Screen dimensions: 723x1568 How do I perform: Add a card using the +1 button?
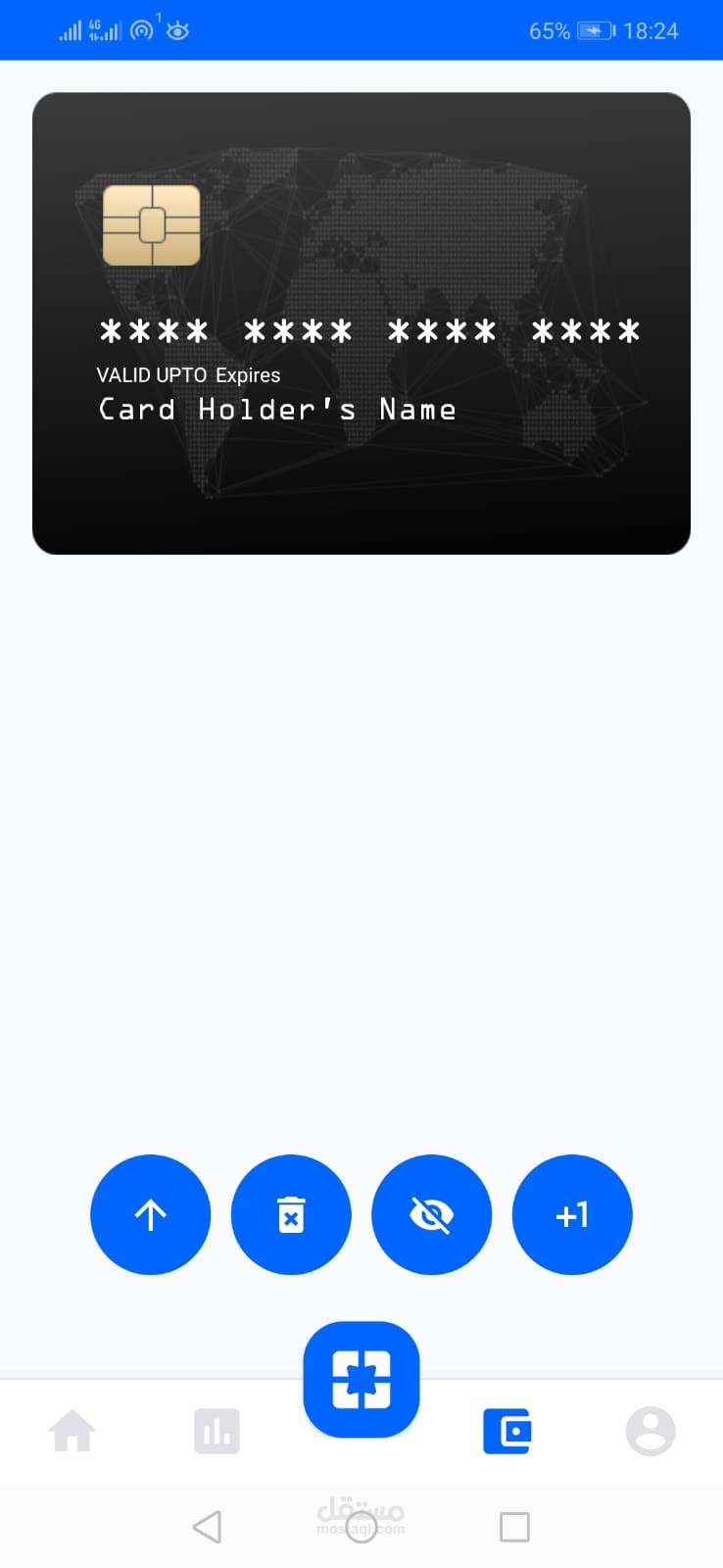572,1214
